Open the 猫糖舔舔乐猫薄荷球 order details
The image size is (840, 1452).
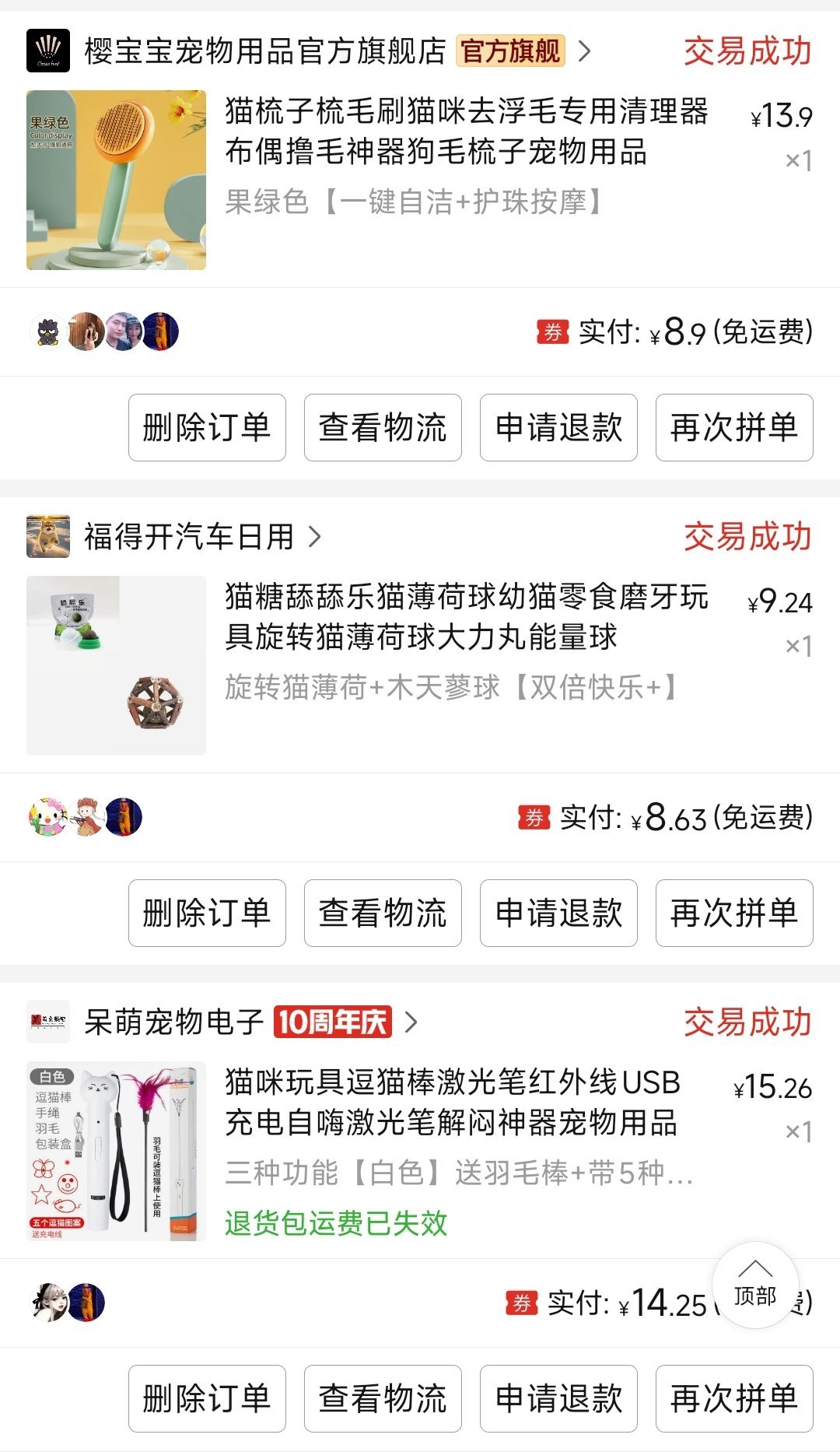467,617
